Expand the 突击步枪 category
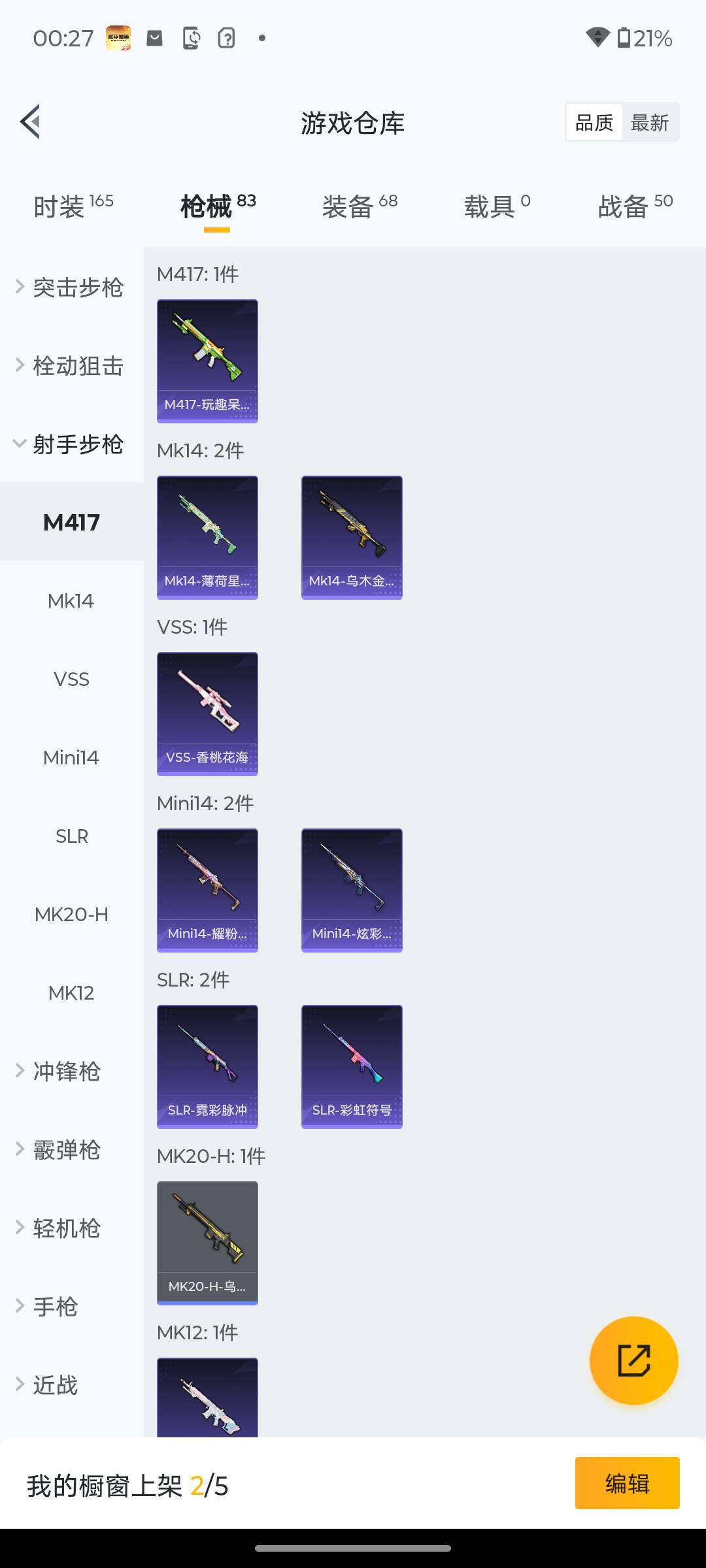The image size is (706, 1568). tap(72, 287)
